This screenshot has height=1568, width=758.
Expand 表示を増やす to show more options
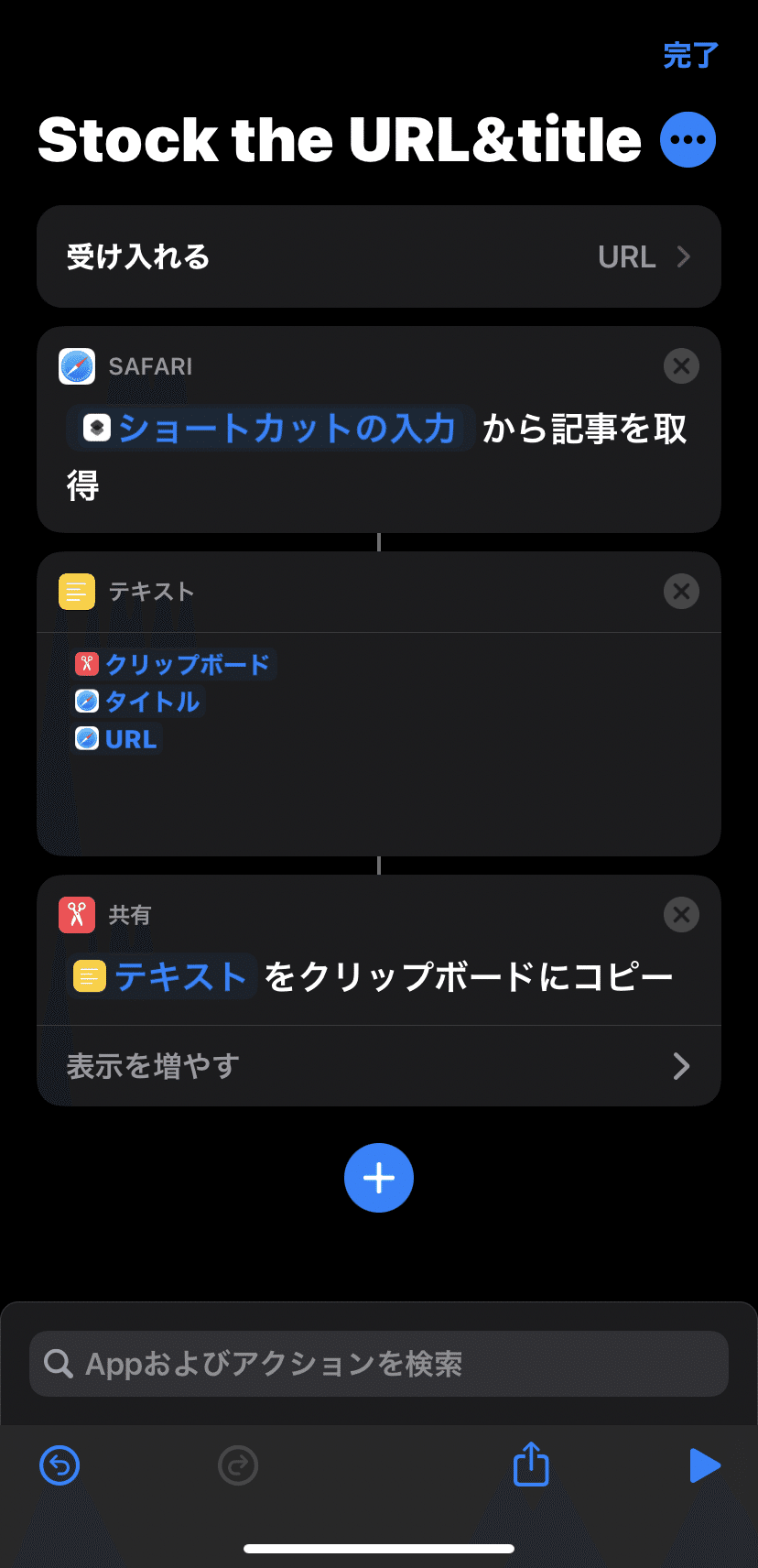point(379,1065)
